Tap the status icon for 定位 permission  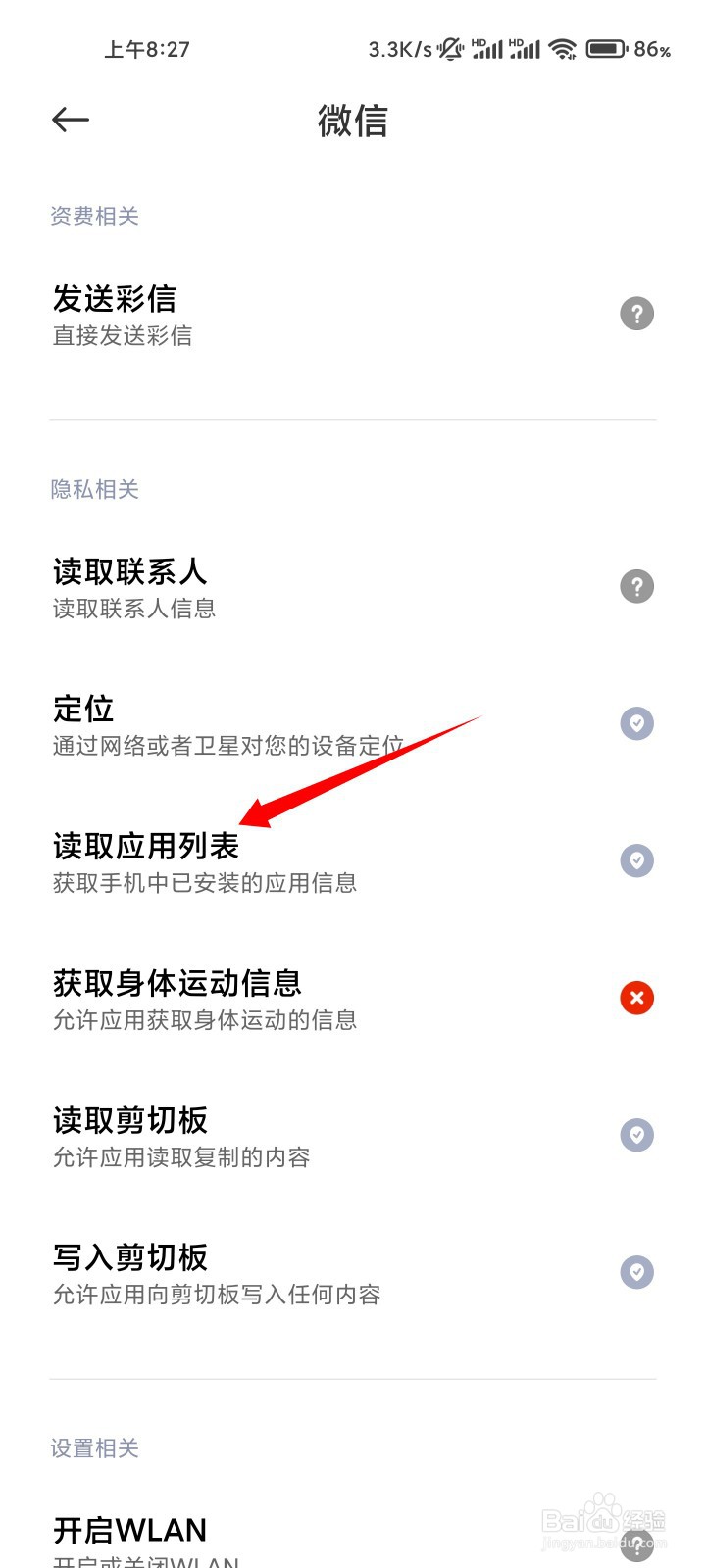click(x=637, y=723)
